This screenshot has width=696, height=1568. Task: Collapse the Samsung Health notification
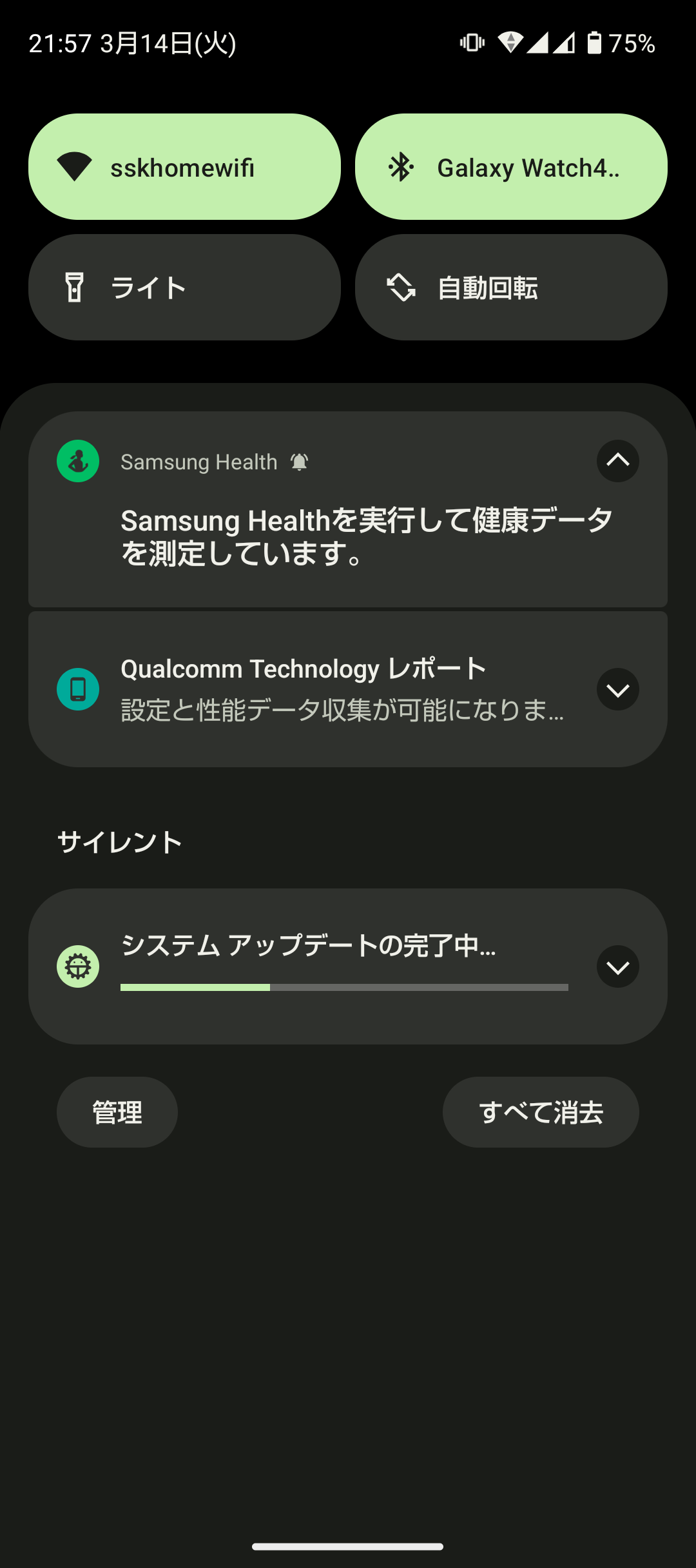(x=617, y=461)
